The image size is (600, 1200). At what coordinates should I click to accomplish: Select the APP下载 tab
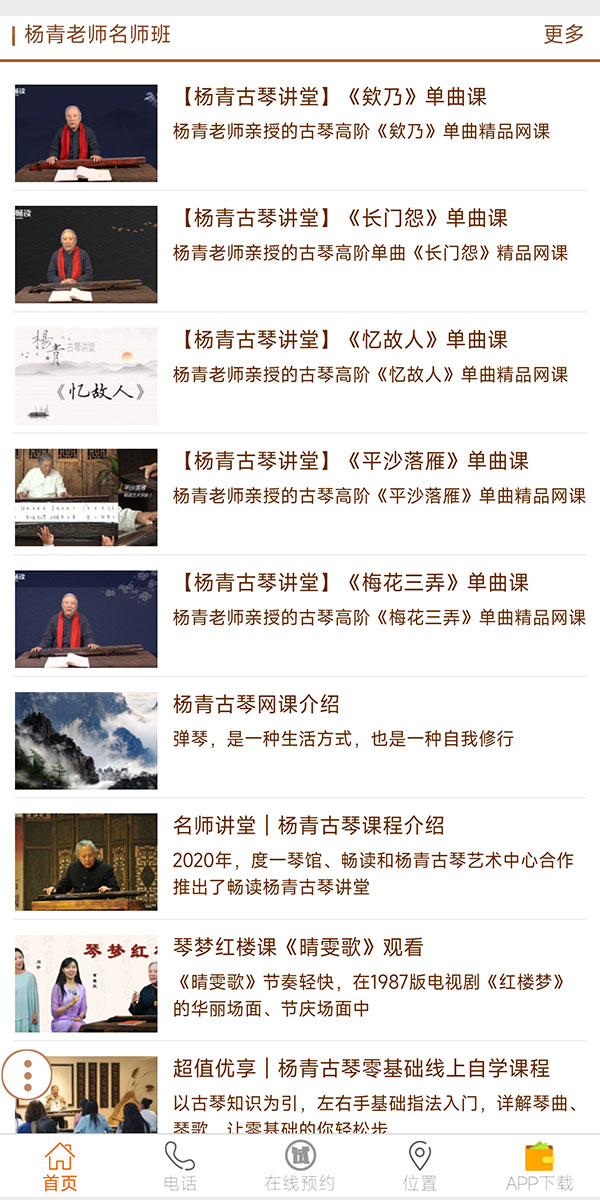coord(540,1166)
